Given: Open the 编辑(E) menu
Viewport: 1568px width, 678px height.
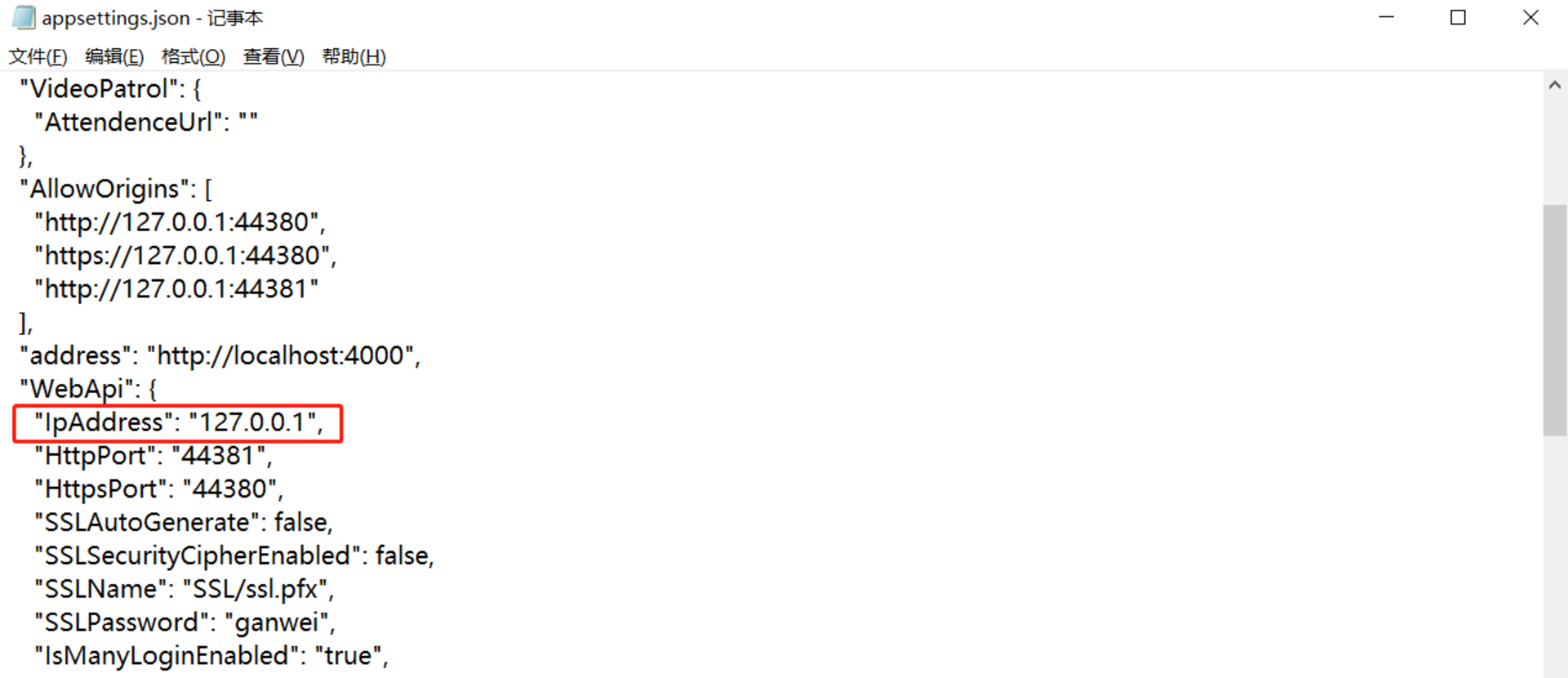Looking at the screenshot, I should click(114, 56).
